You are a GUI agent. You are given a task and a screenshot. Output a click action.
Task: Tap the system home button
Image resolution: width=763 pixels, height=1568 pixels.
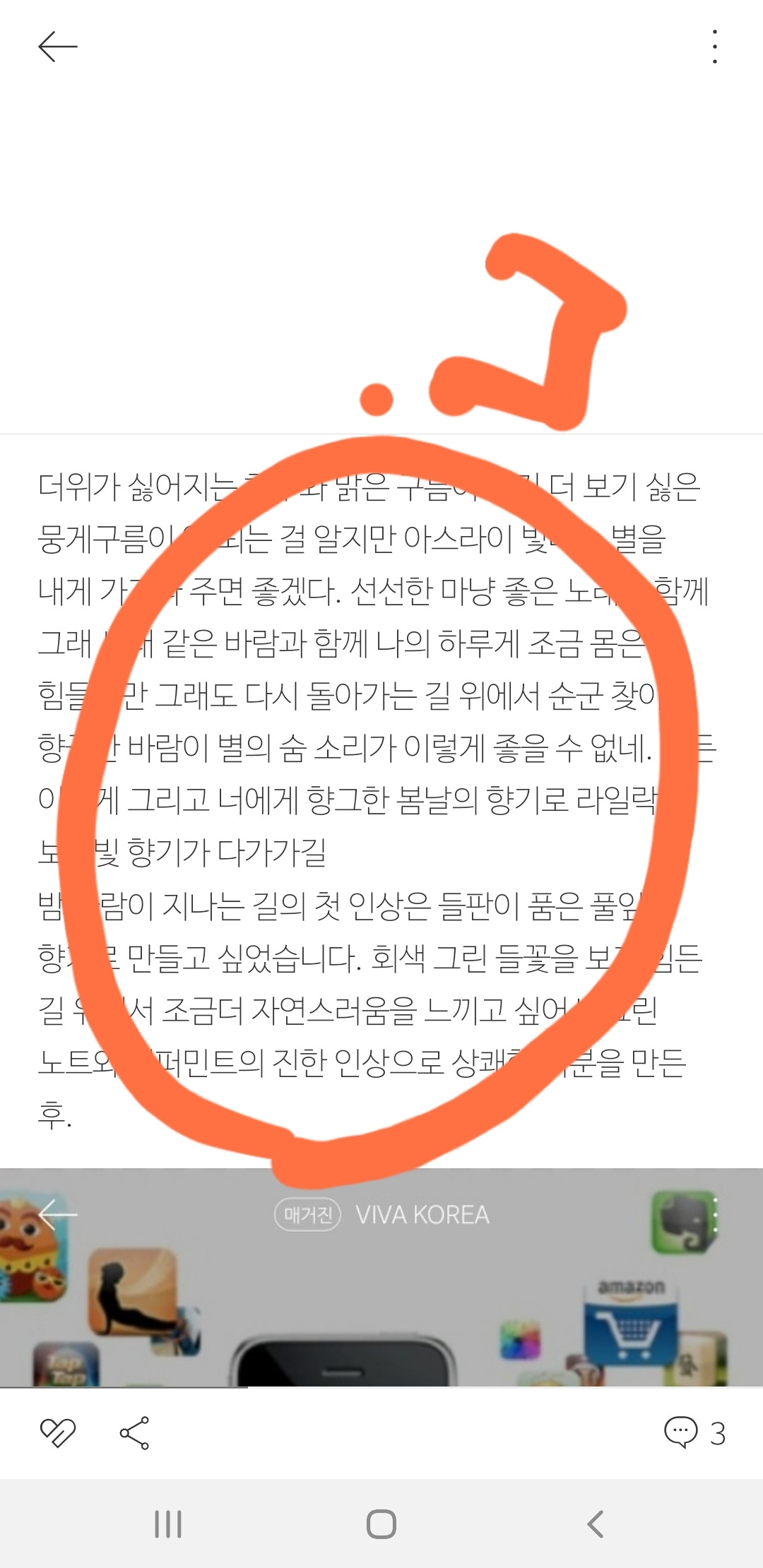[x=381, y=1524]
